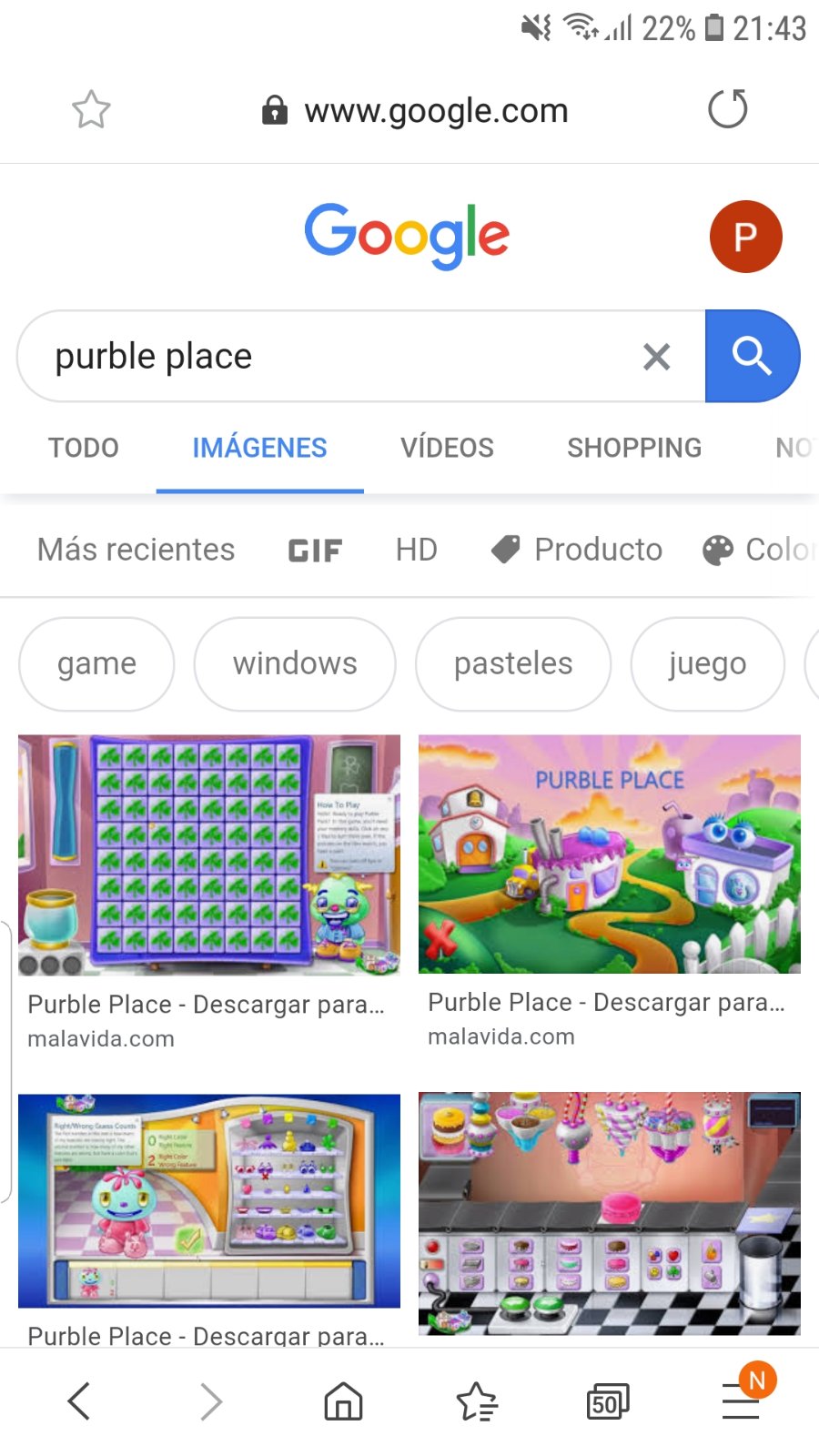819x1456 pixels.
Task: Open the browser tabs view showing 50
Action: click(x=607, y=1401)
